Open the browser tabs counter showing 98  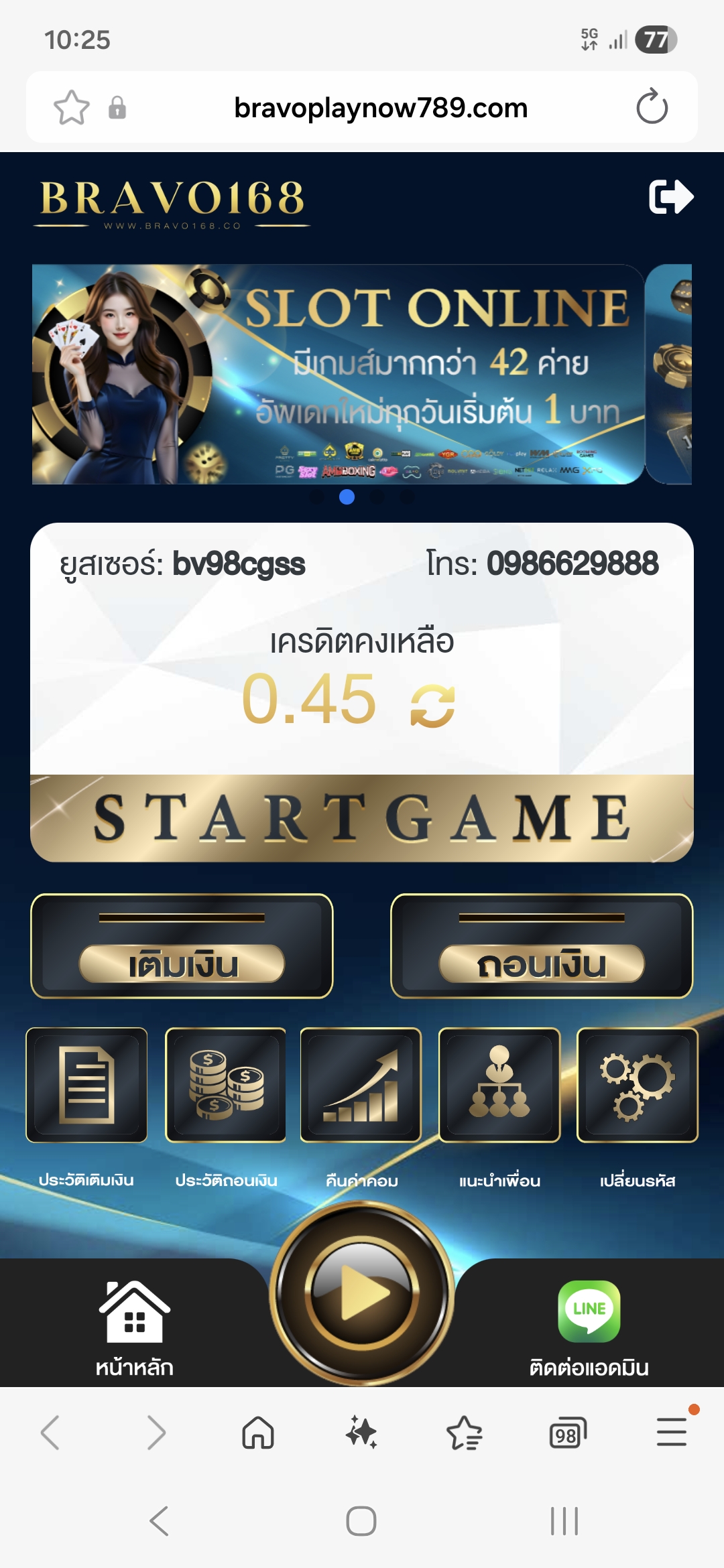(x=567, y=1434)
